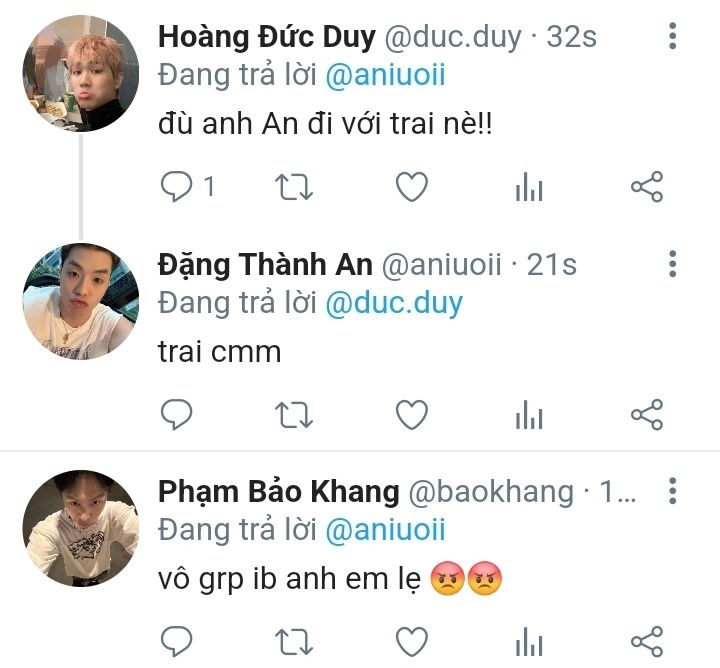Open Hoàng Đức Duy's profile picture
Viewport: 720px width, 668px height.
pos(80,74)
